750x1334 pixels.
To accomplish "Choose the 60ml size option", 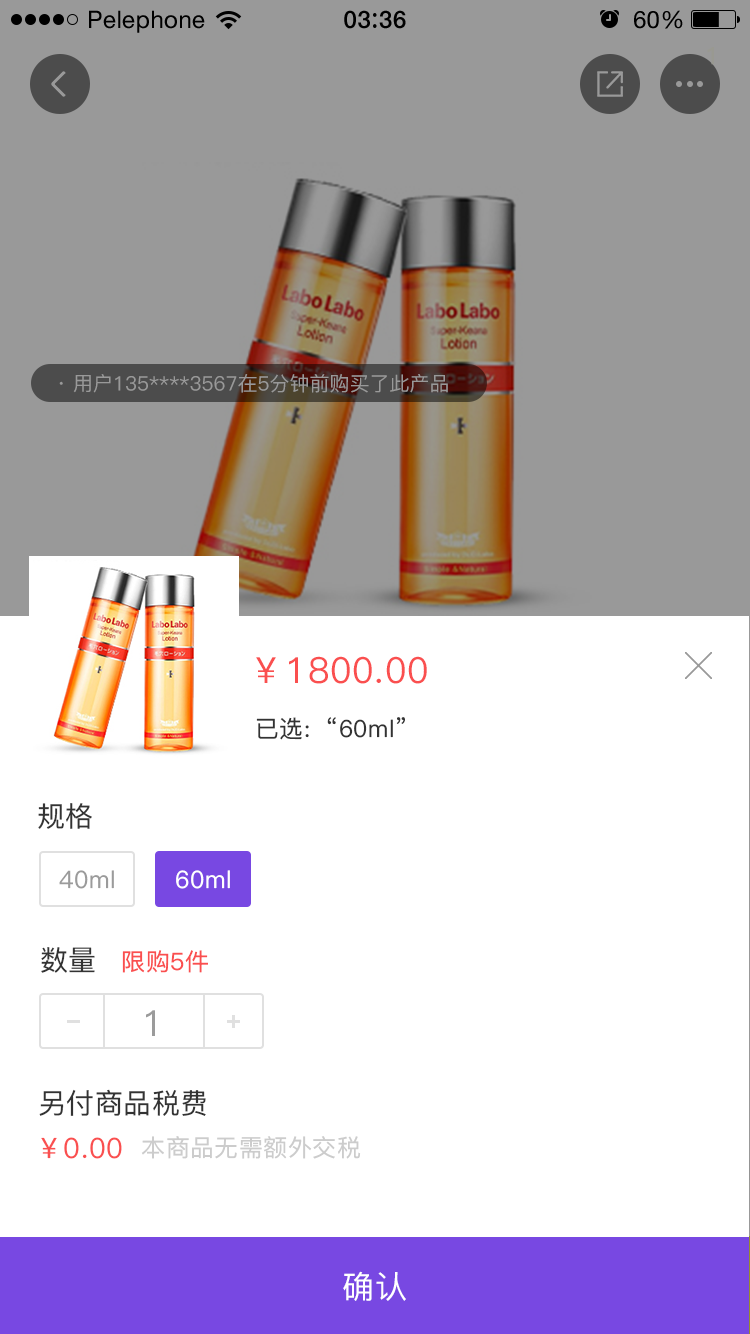I will 203,879.
